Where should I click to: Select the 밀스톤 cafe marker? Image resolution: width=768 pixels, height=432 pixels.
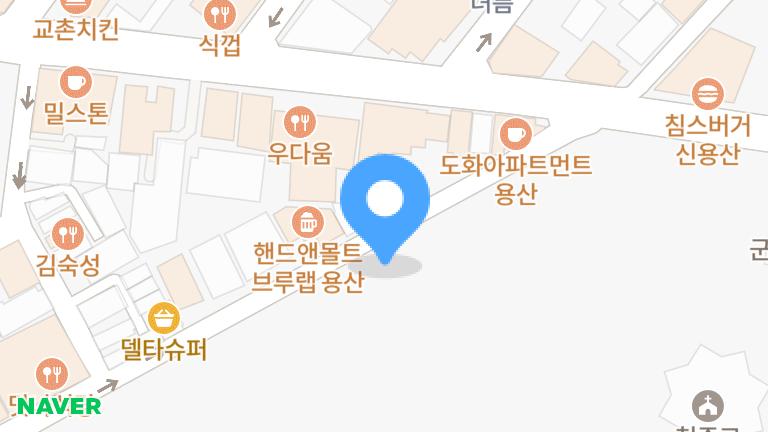[x=76, y=80]
